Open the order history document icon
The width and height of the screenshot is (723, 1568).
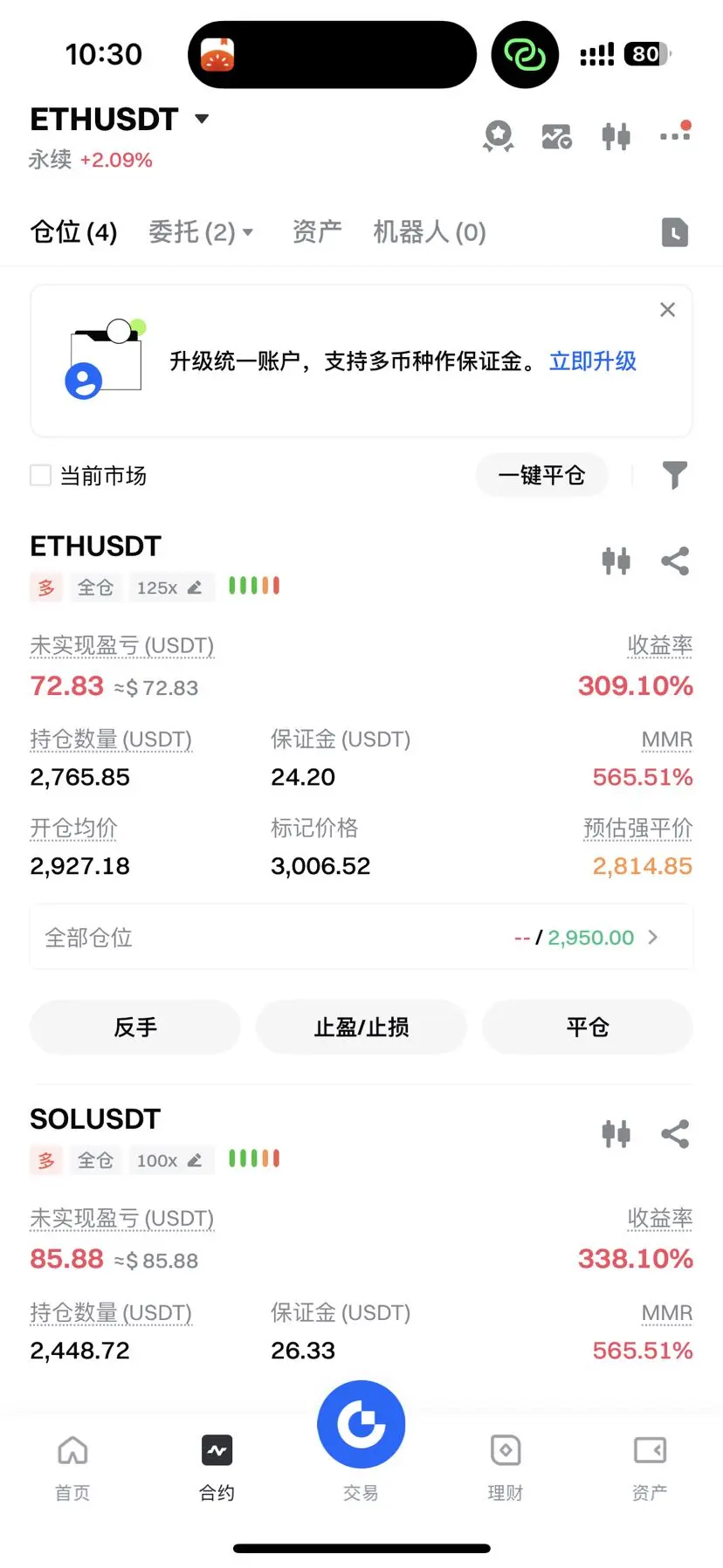click(674, 233)
